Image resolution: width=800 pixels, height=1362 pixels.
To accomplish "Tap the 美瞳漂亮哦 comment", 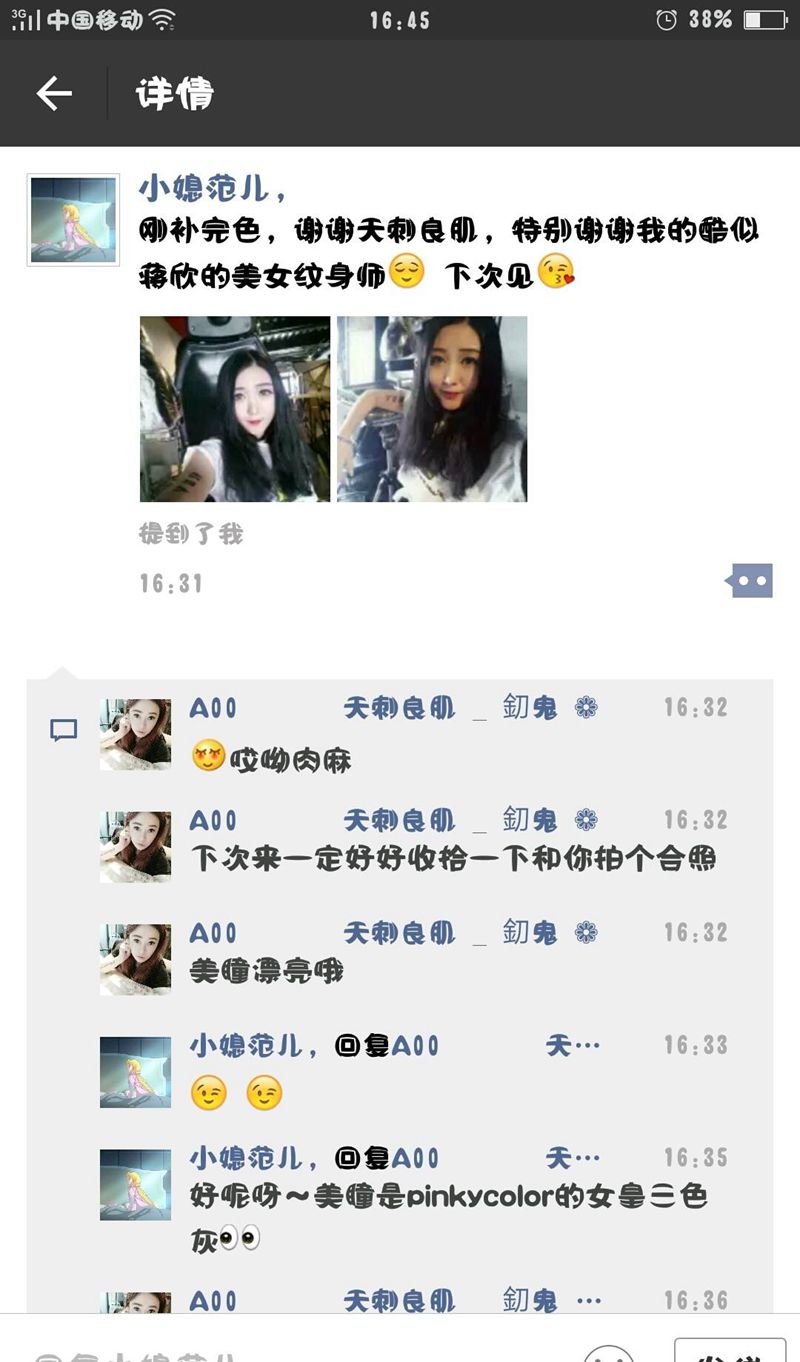I will pyautogui.click(x=268, y=971).
